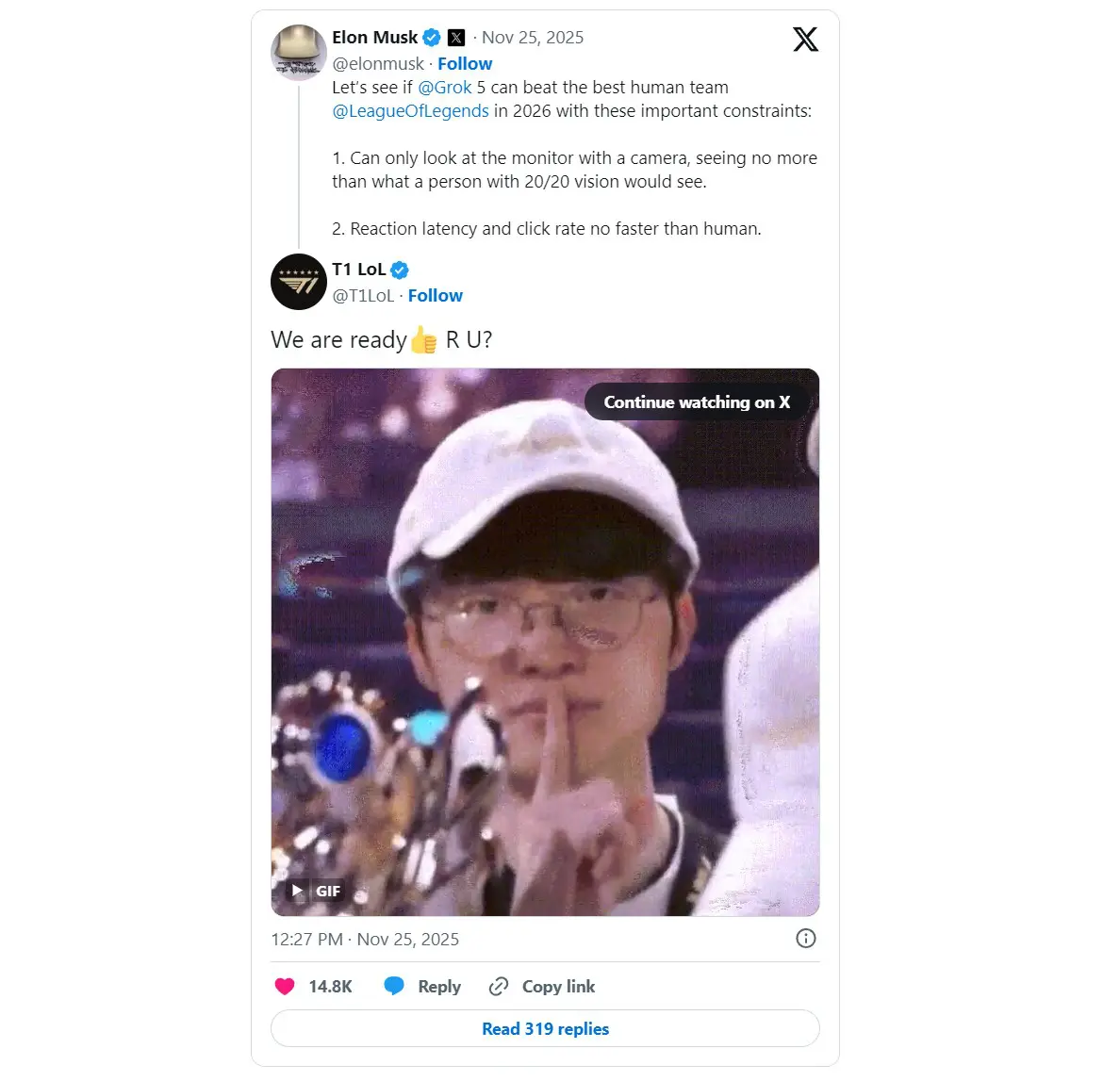Open Elon Musk's profile name
This screenshot has width=1120, height=1081.
(374, 38)
